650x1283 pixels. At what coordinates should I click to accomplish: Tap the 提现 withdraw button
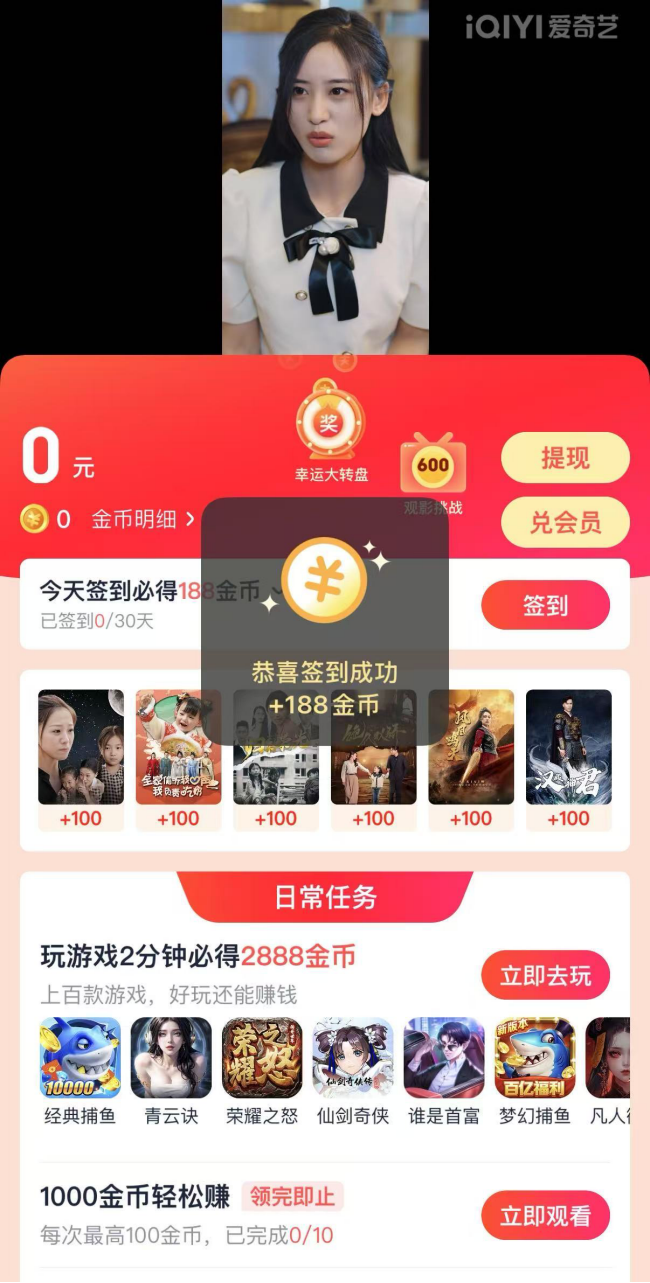pyautogui.click(x=565, y=458)
